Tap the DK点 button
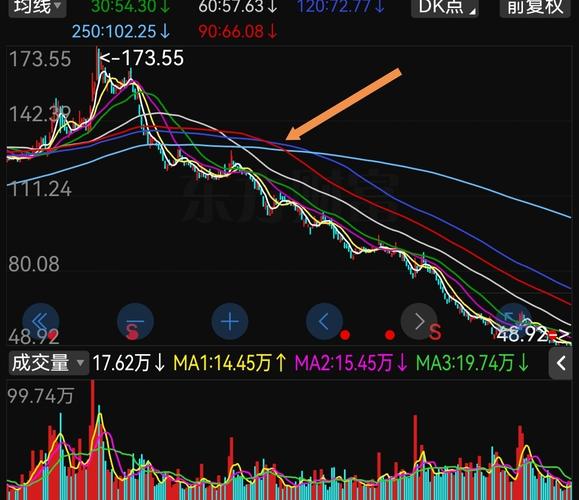Image resolution: width=579 pixels, height=500 pixels. [x=445, y=7]
